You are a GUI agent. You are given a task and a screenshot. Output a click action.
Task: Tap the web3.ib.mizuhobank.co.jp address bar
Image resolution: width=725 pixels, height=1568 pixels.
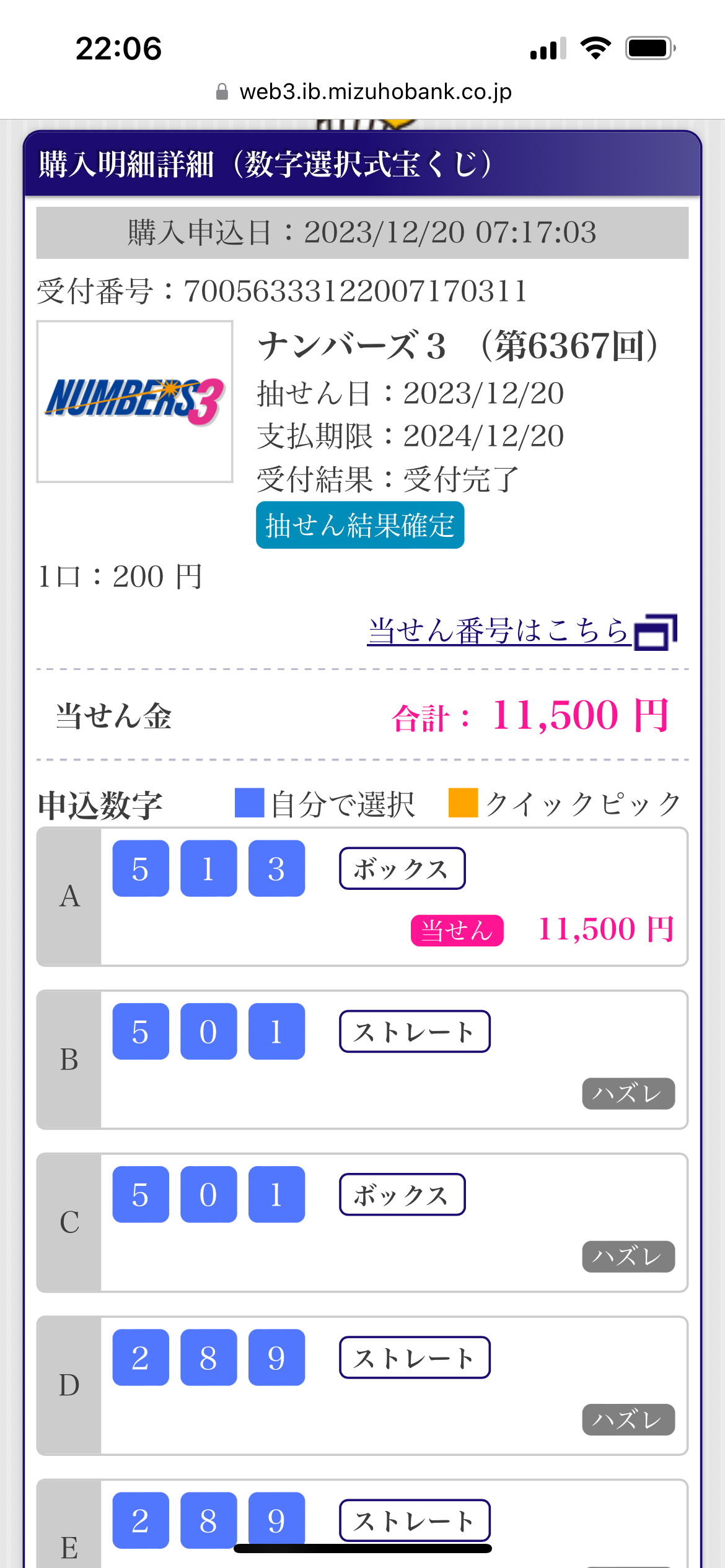click(363, 92)
